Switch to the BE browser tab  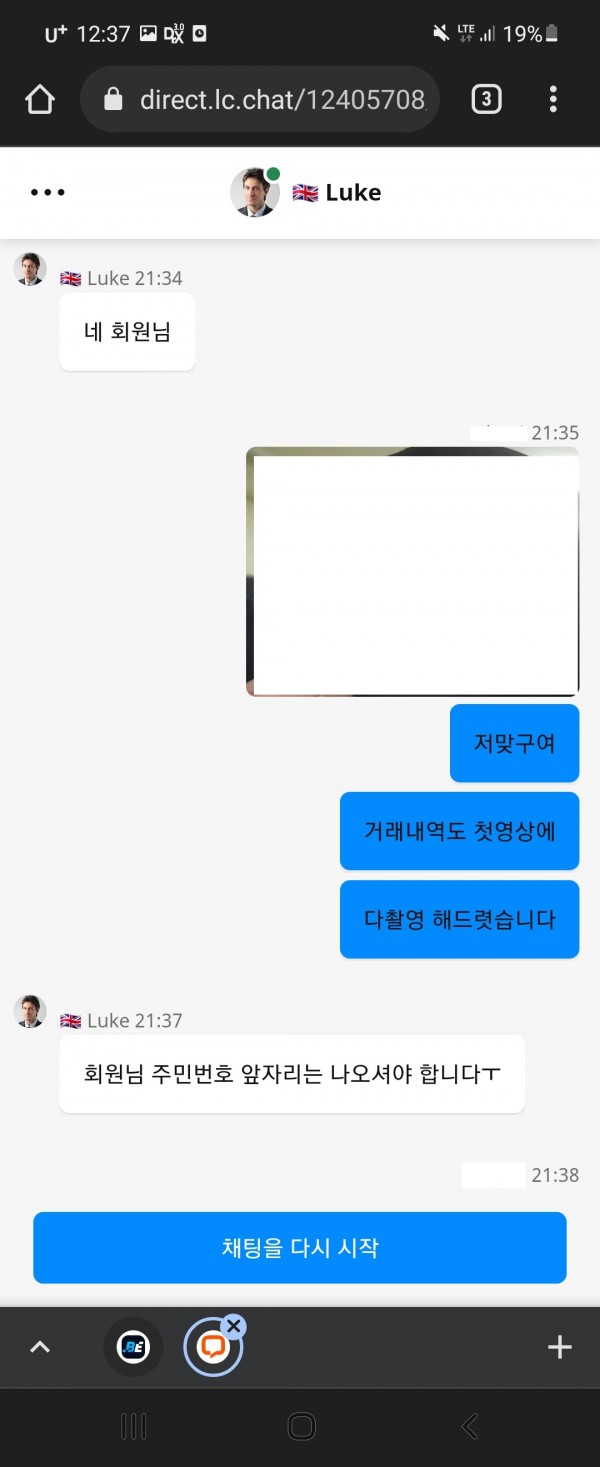[x=133, y=1347]
